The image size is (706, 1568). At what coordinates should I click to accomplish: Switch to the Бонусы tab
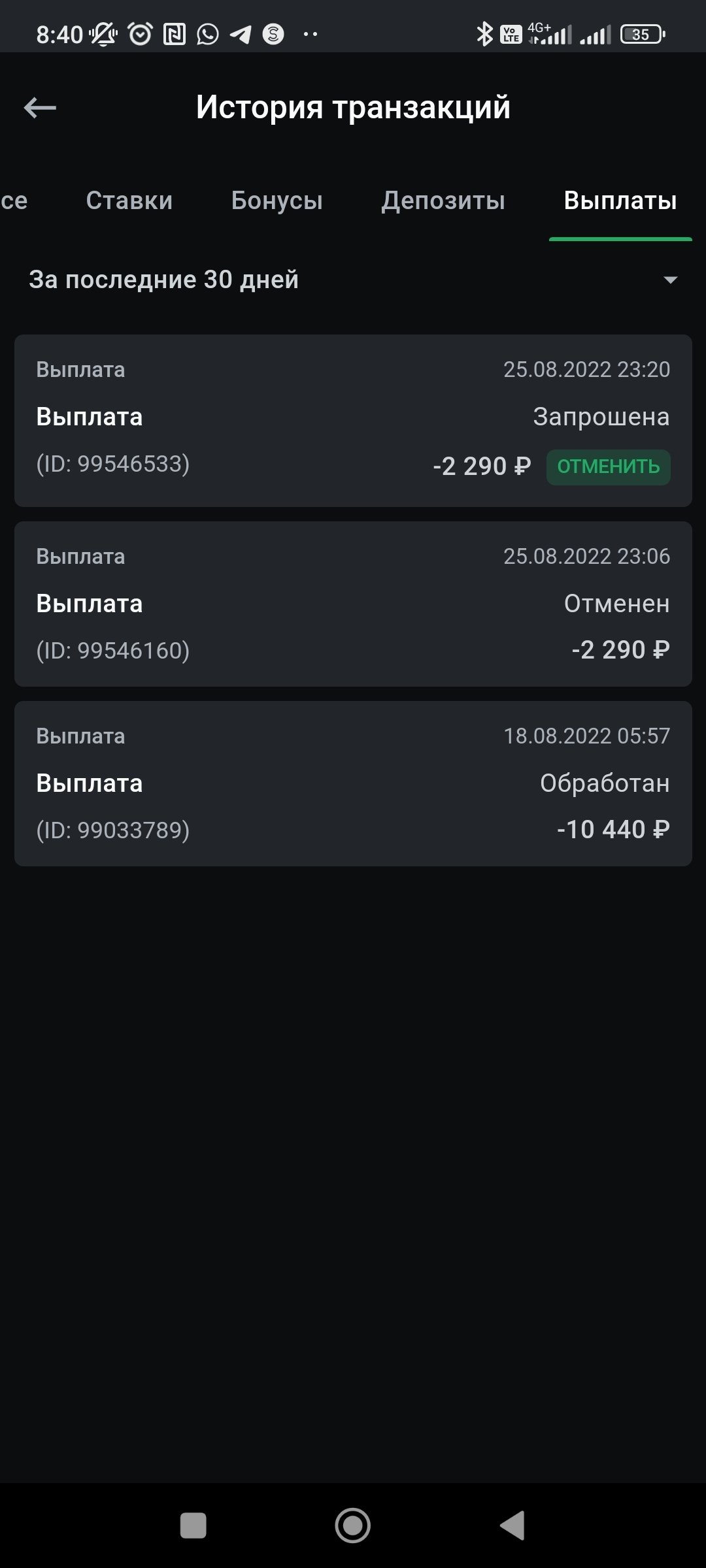277,201
